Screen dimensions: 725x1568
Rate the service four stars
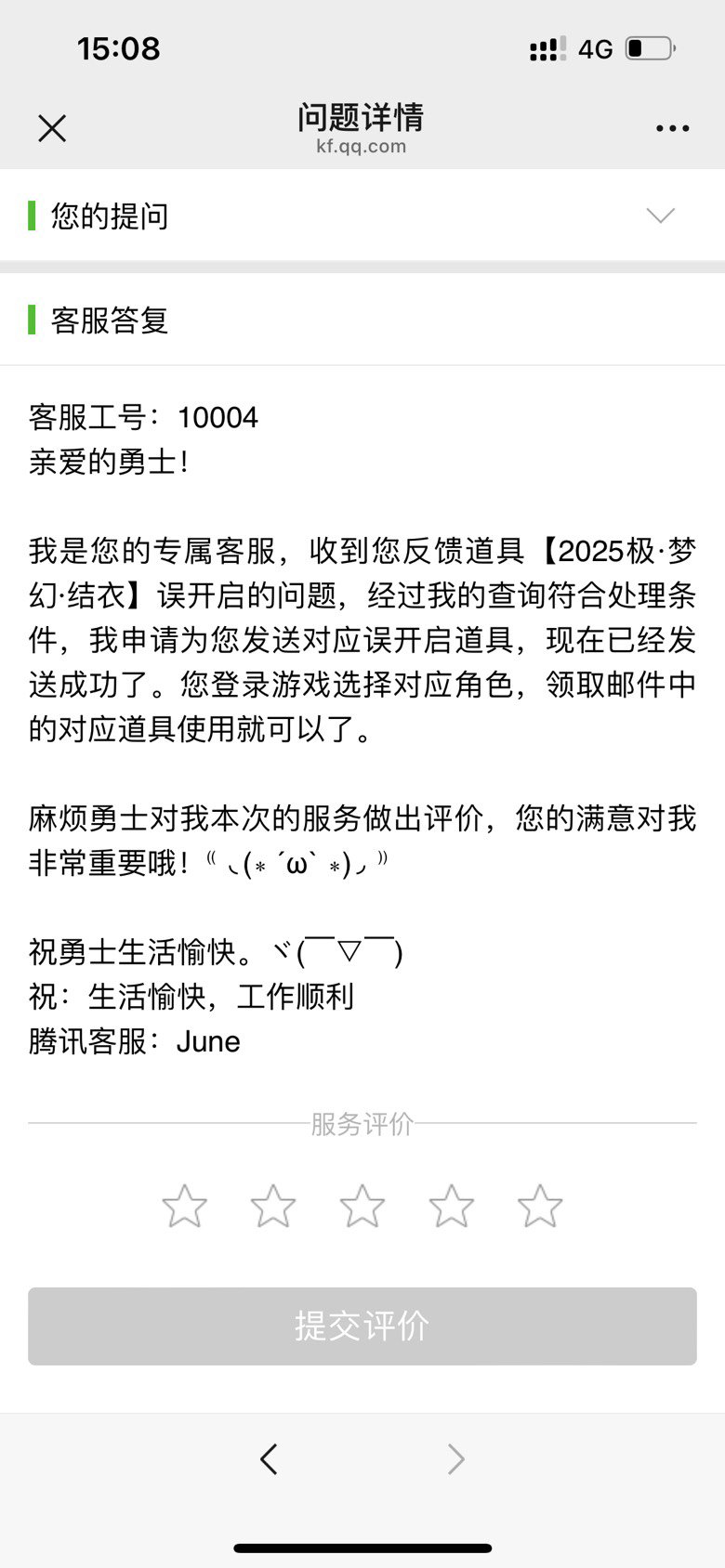(x=451, y=1206)
